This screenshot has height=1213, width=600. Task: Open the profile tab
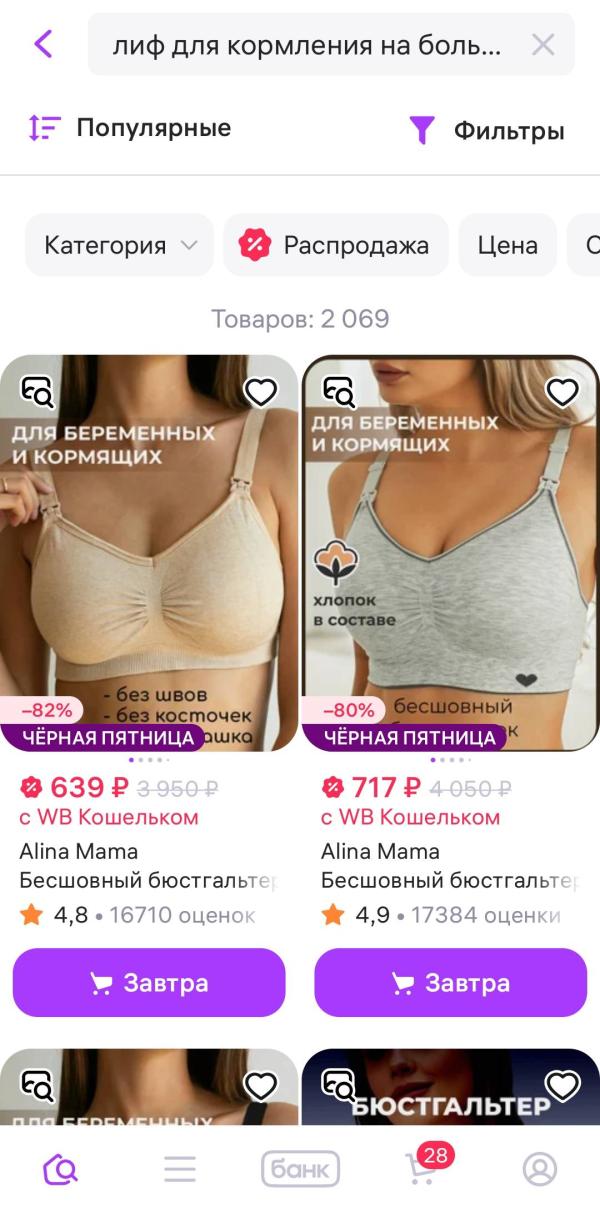[540, 1168]
